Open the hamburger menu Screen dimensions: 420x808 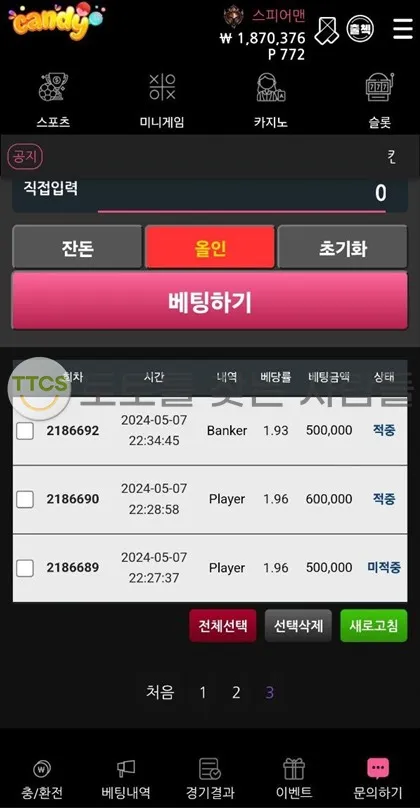coord(402,29)
